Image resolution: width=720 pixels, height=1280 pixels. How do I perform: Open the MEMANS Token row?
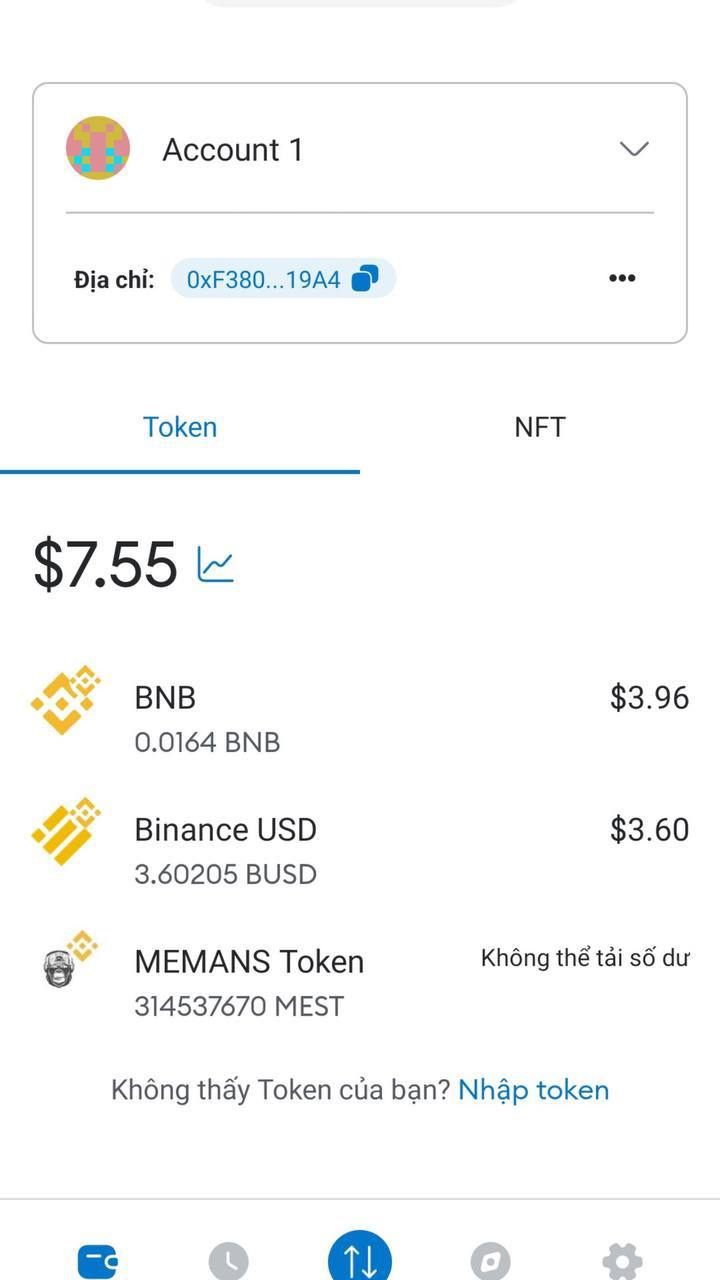click(360, 982)
